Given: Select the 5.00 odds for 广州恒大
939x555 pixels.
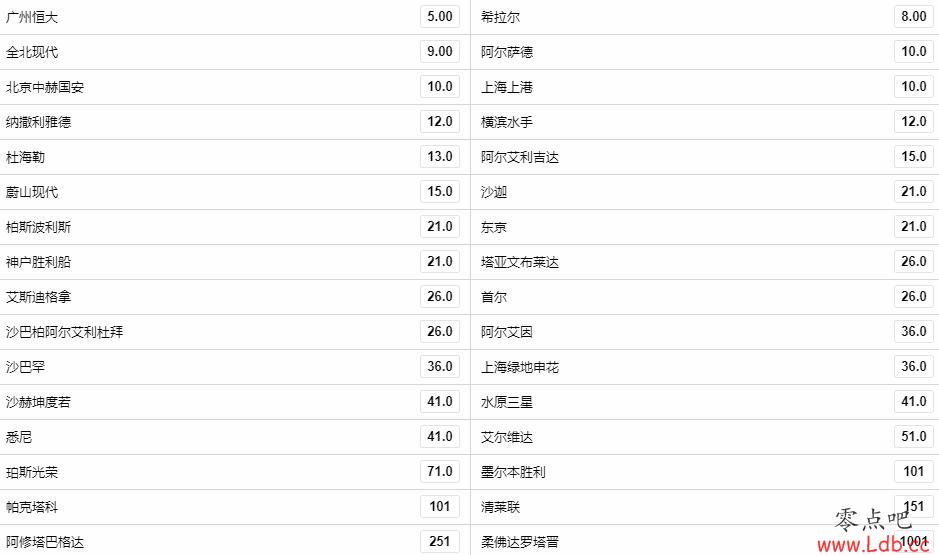Looking at the screenshot, I should [x=440, y=16].
